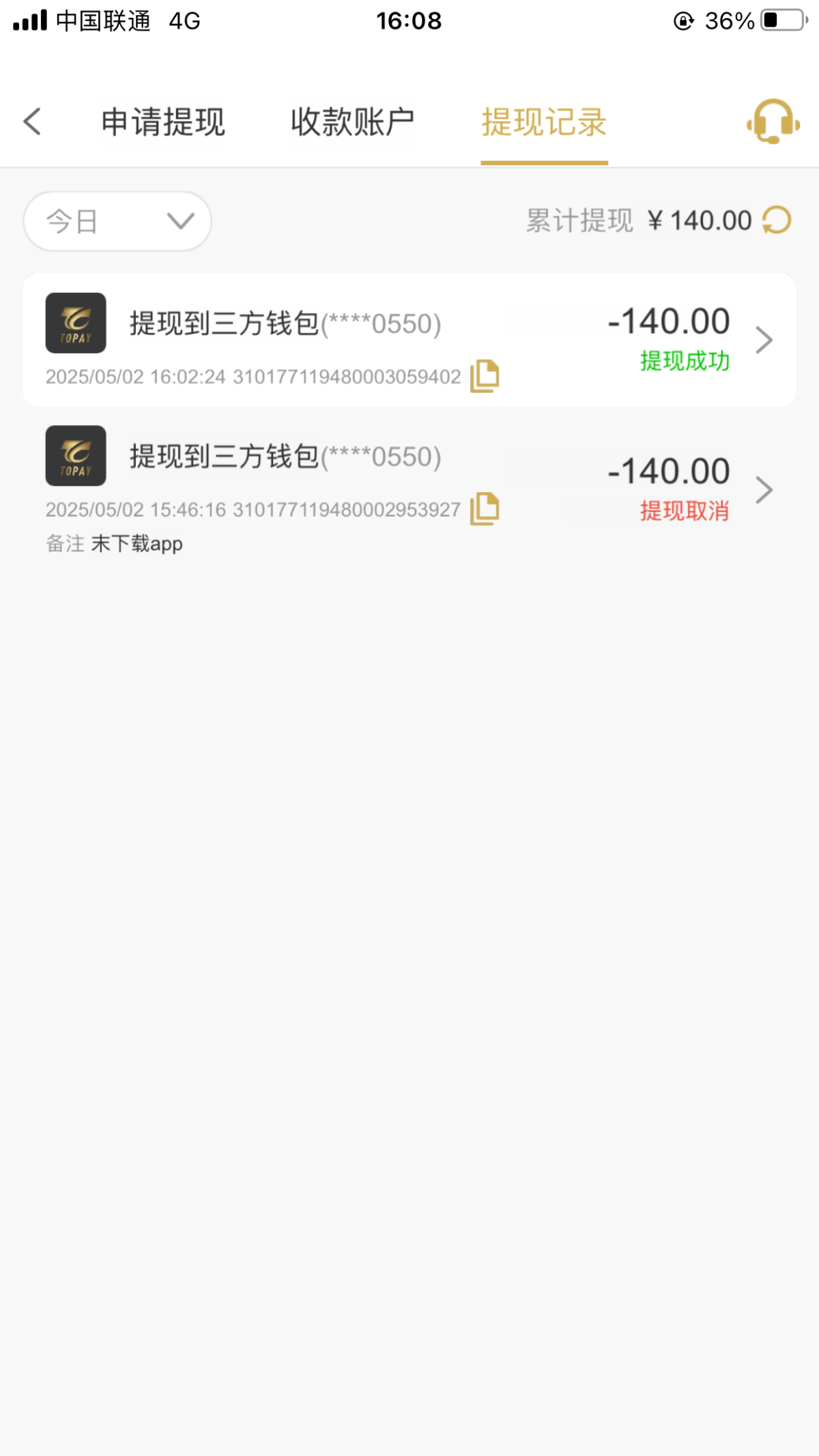Refresh the 累计提现 total
This screenshot has width=819, height=1456.
click(777, 220)
